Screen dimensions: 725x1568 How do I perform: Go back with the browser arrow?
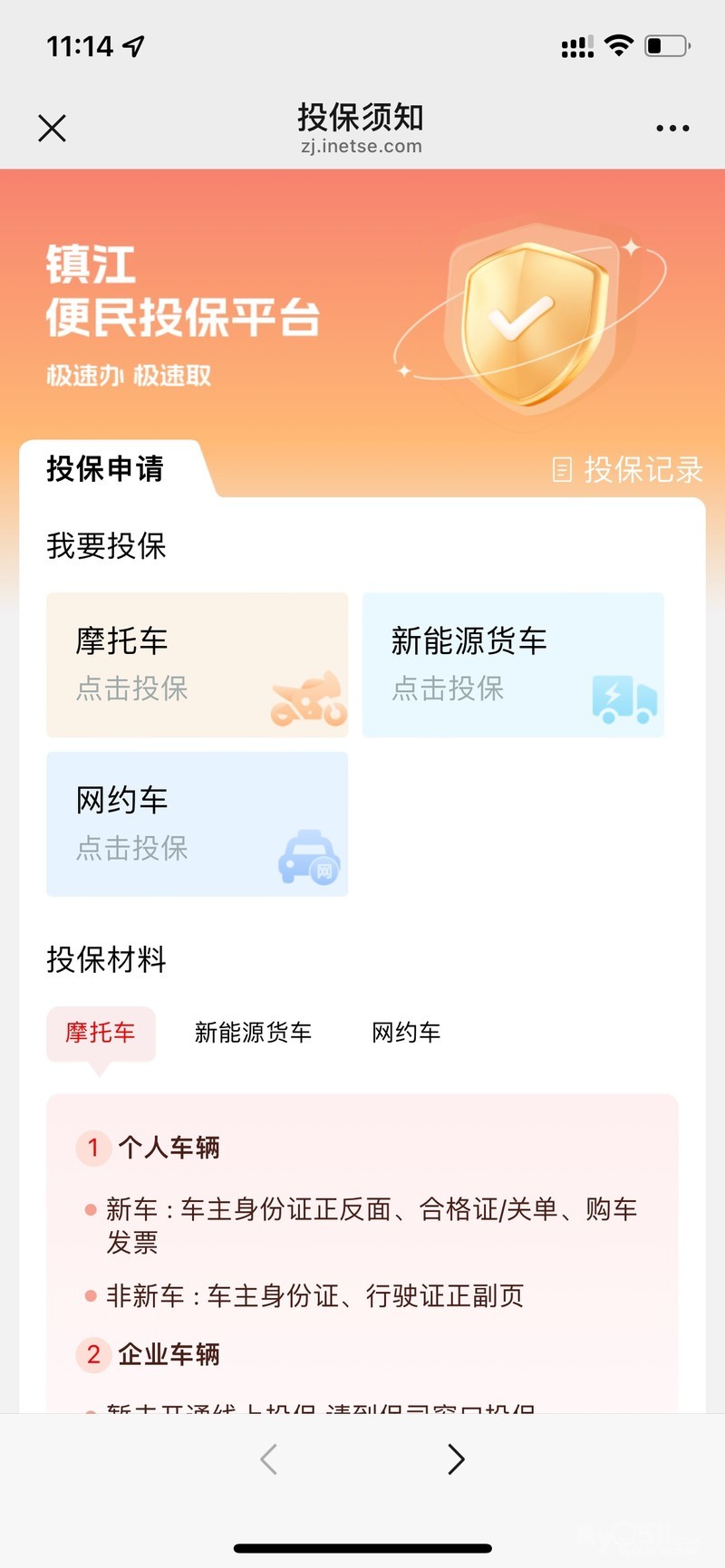[268, 1459]
